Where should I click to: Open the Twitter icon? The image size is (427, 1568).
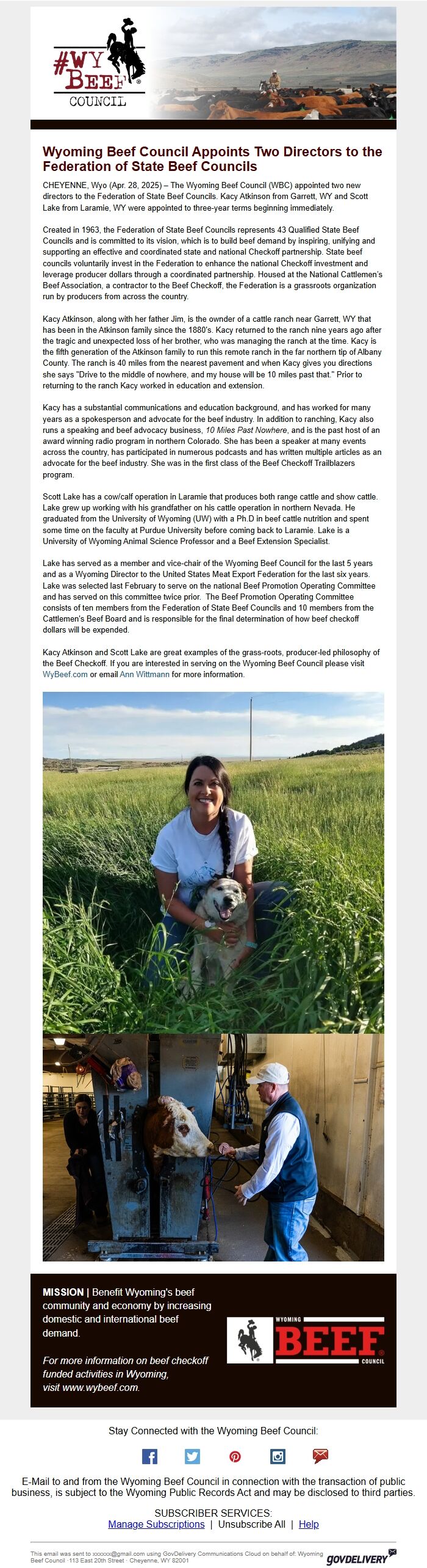coord(192,1456)
